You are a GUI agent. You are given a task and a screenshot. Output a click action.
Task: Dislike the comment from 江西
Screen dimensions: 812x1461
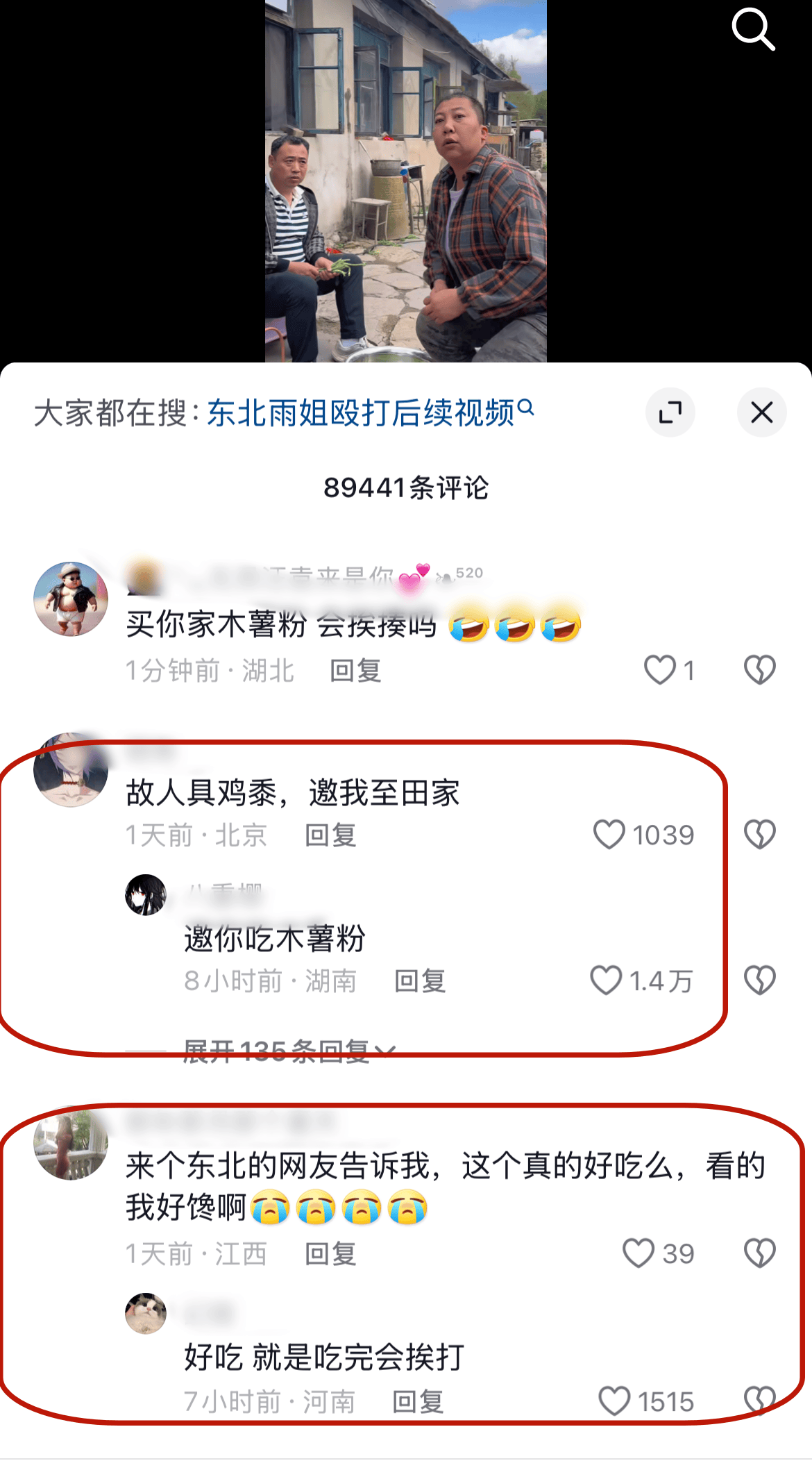760,1253
